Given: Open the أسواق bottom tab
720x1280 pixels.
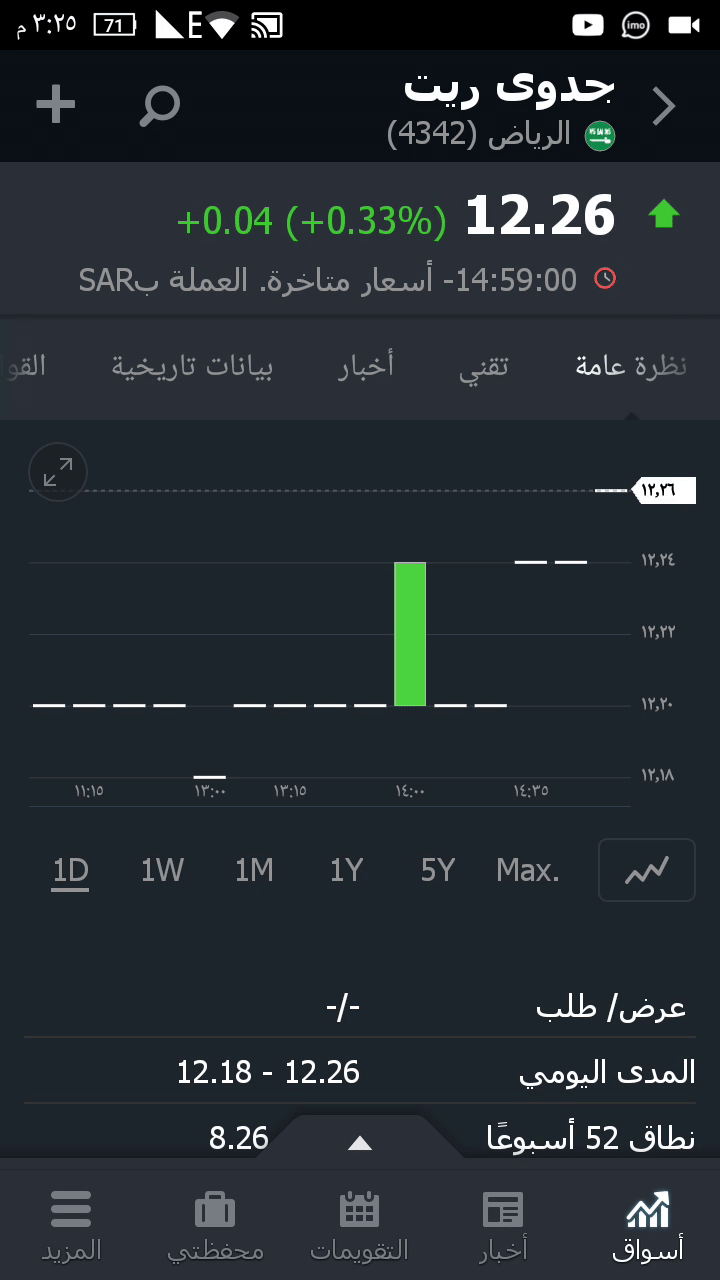Looking at the screenshot, I should coord(648,1226).
